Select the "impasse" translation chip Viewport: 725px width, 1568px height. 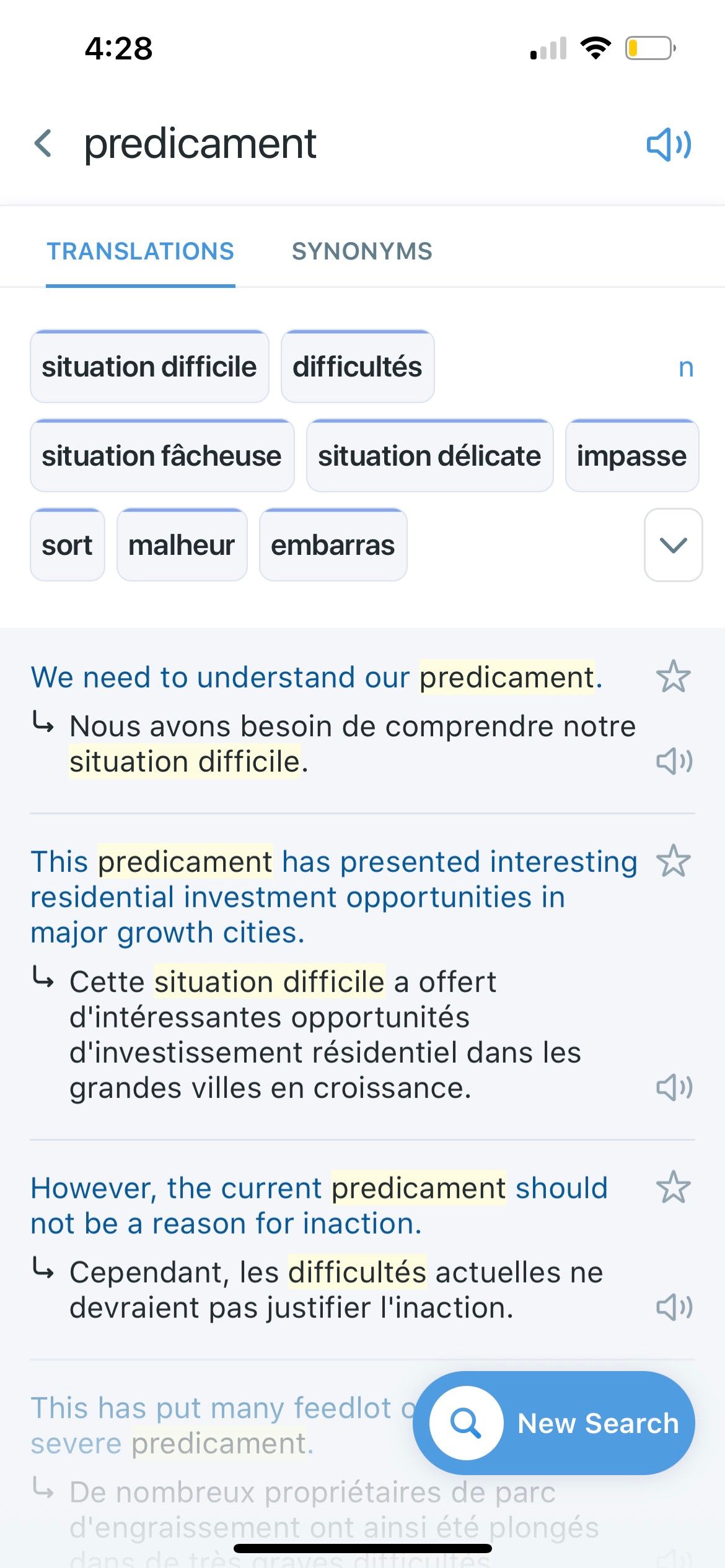tap(632, 456)
